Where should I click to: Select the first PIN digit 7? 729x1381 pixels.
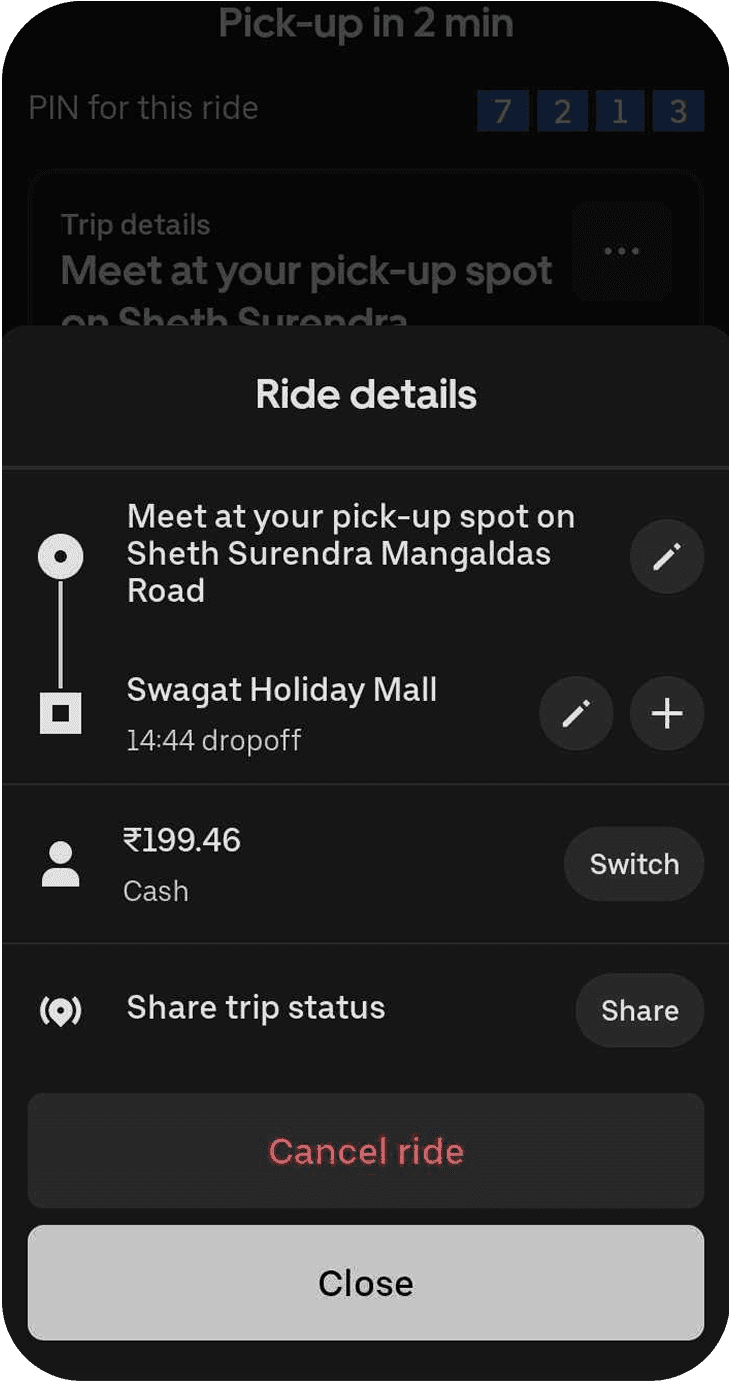(503, 111)
